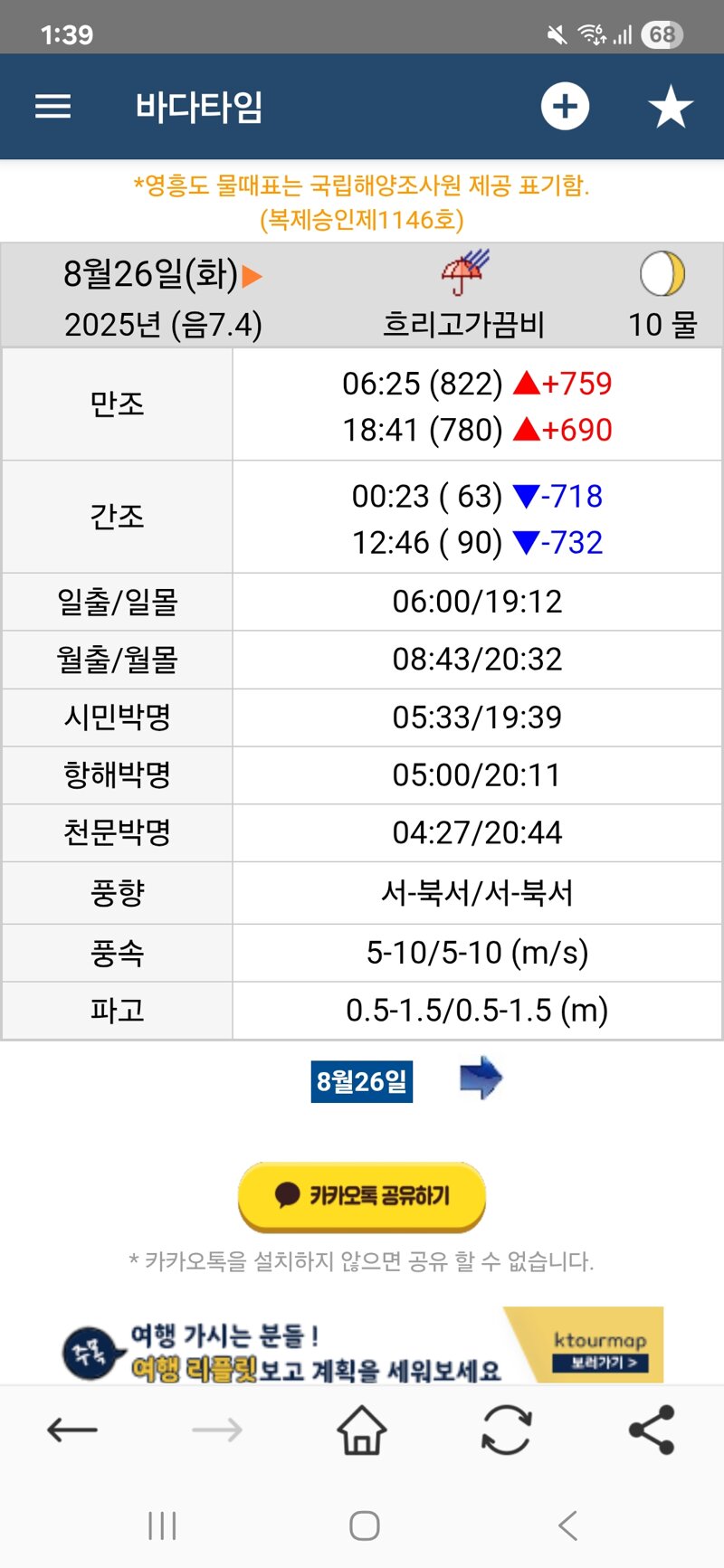Open the hamburger menu

pyautogui.click(x=52, y=107)
